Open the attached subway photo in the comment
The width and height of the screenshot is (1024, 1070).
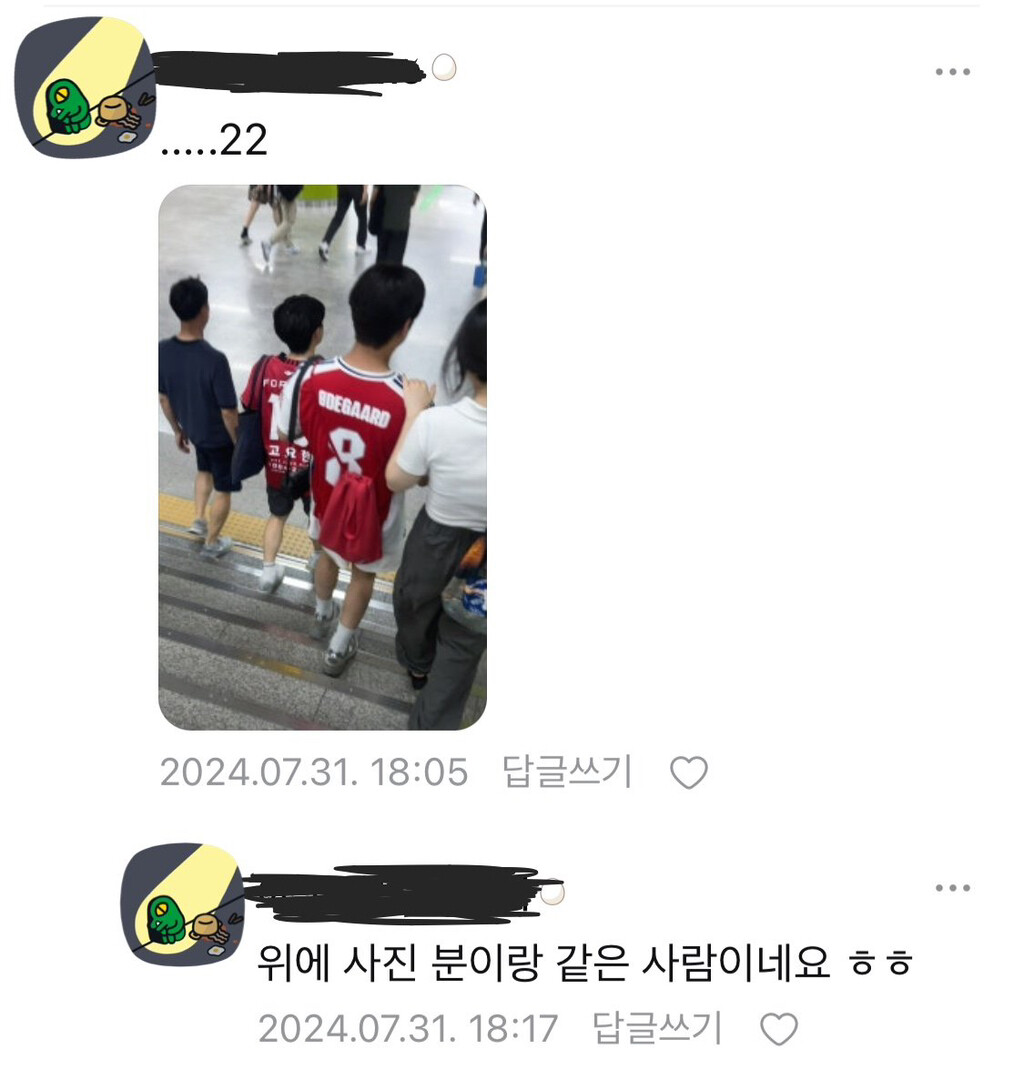[323, 457]
